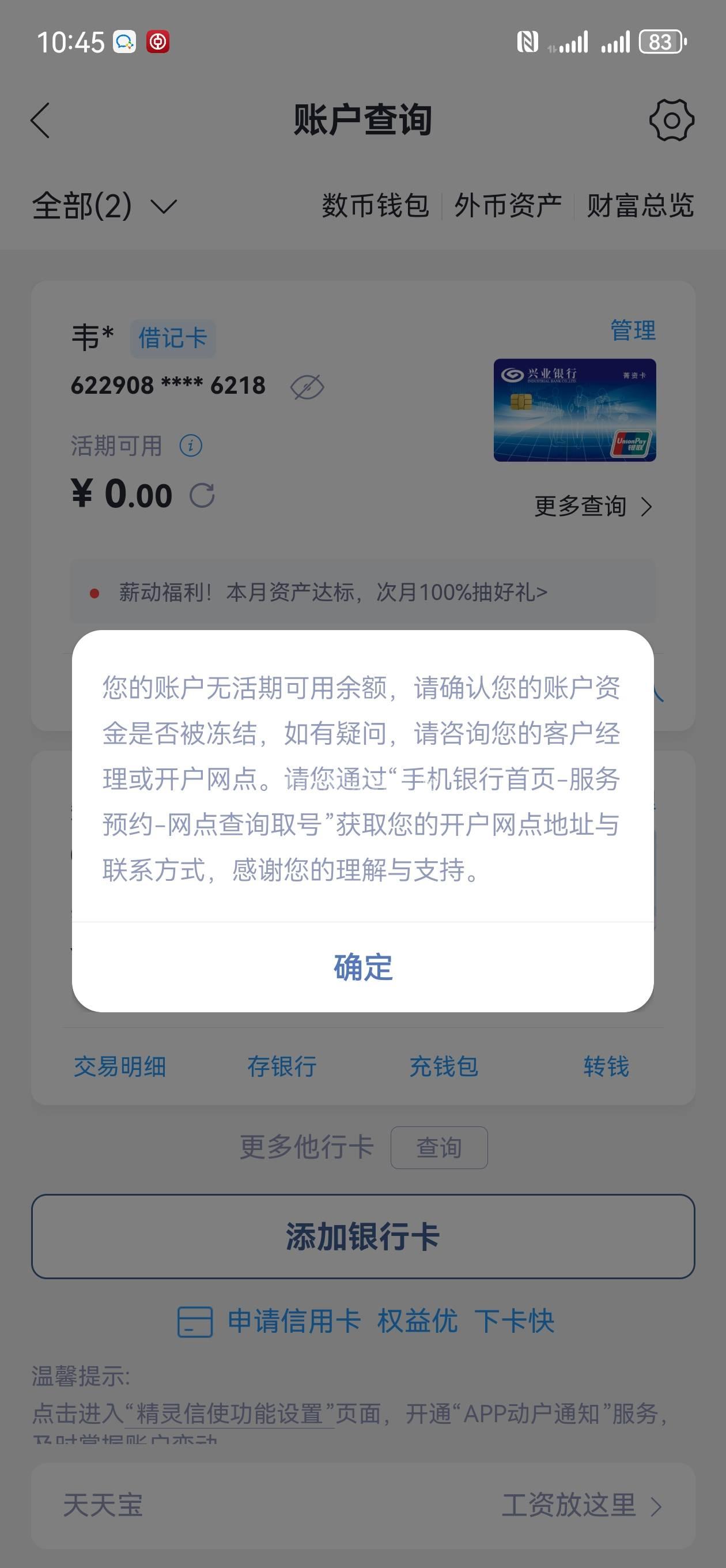Image resolution: width=726 pixels, height=1568 pixels.
Task: Select 存银行
Action: [x=282, y=1066]
